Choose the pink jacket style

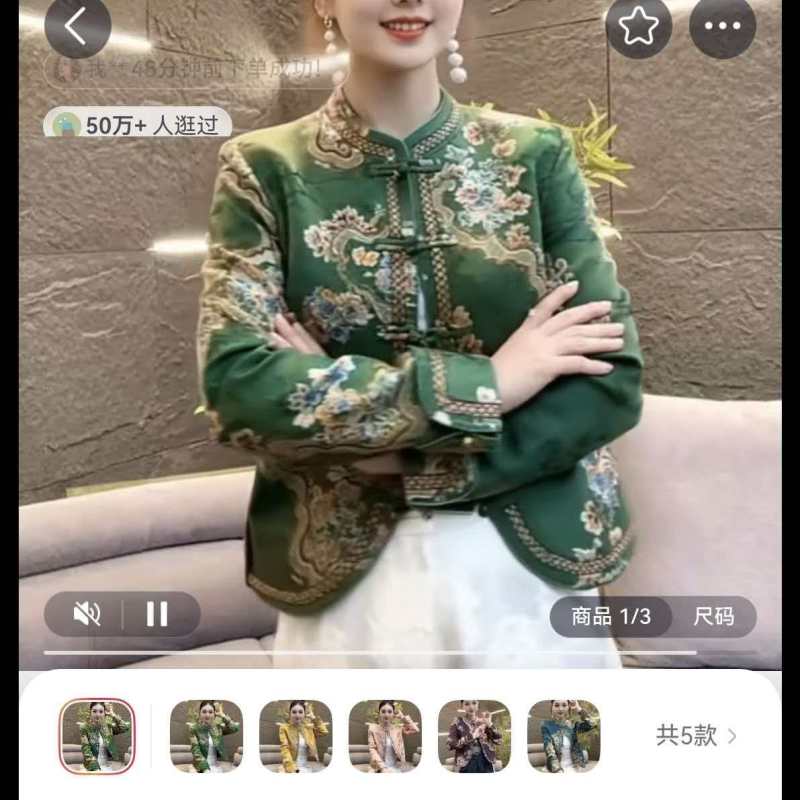(385, 736)
